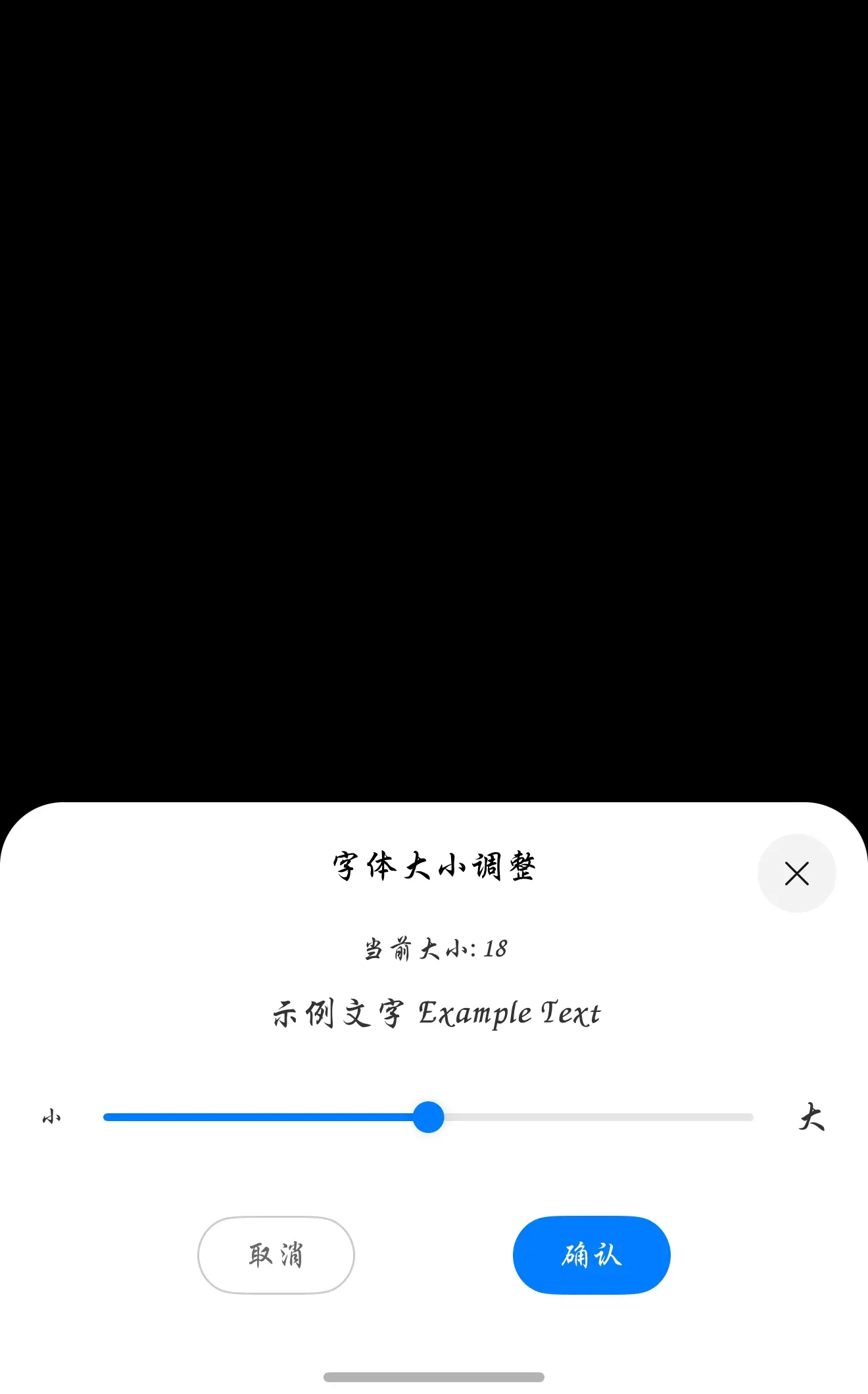The image size is (868, 1394).
Task: Tap the home indicator bar at bottom
Action: [434, 1376]
